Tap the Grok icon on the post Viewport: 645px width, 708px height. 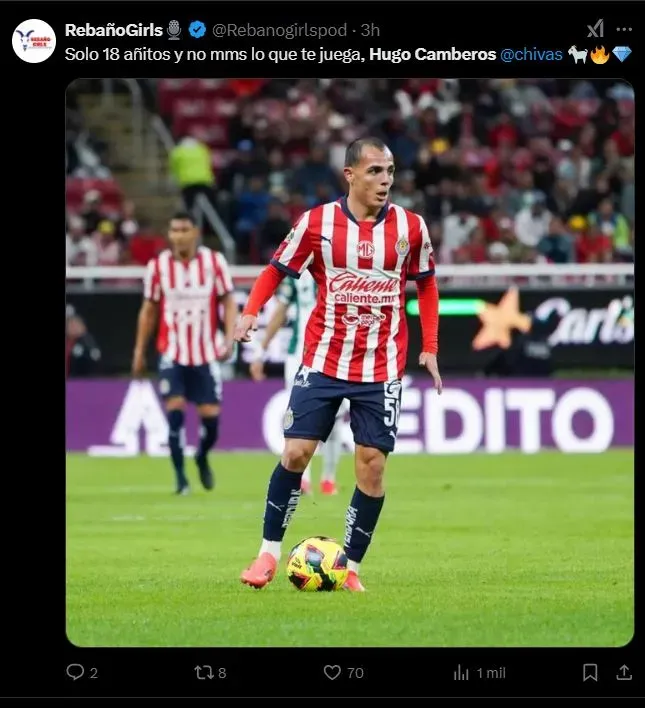(595, 29)
